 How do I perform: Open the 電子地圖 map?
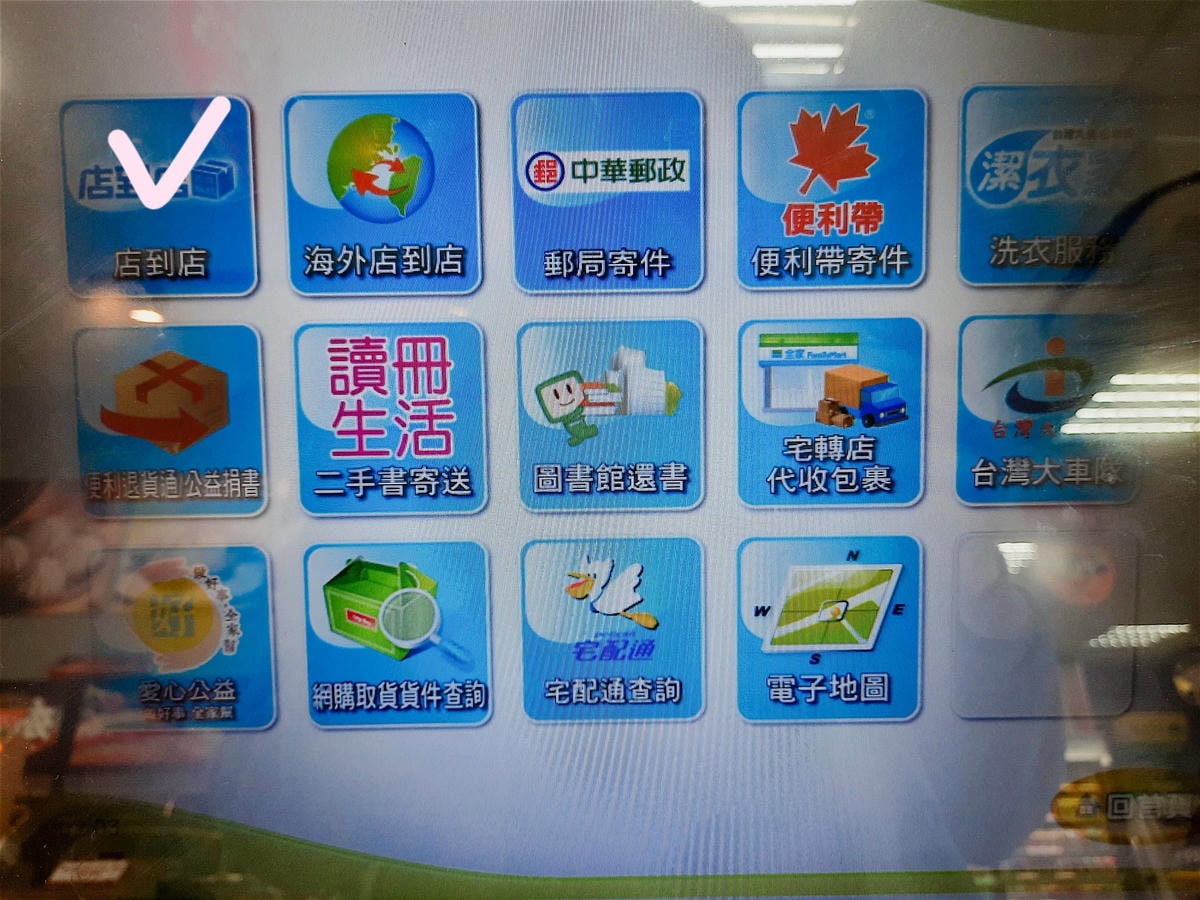[829, 628]
